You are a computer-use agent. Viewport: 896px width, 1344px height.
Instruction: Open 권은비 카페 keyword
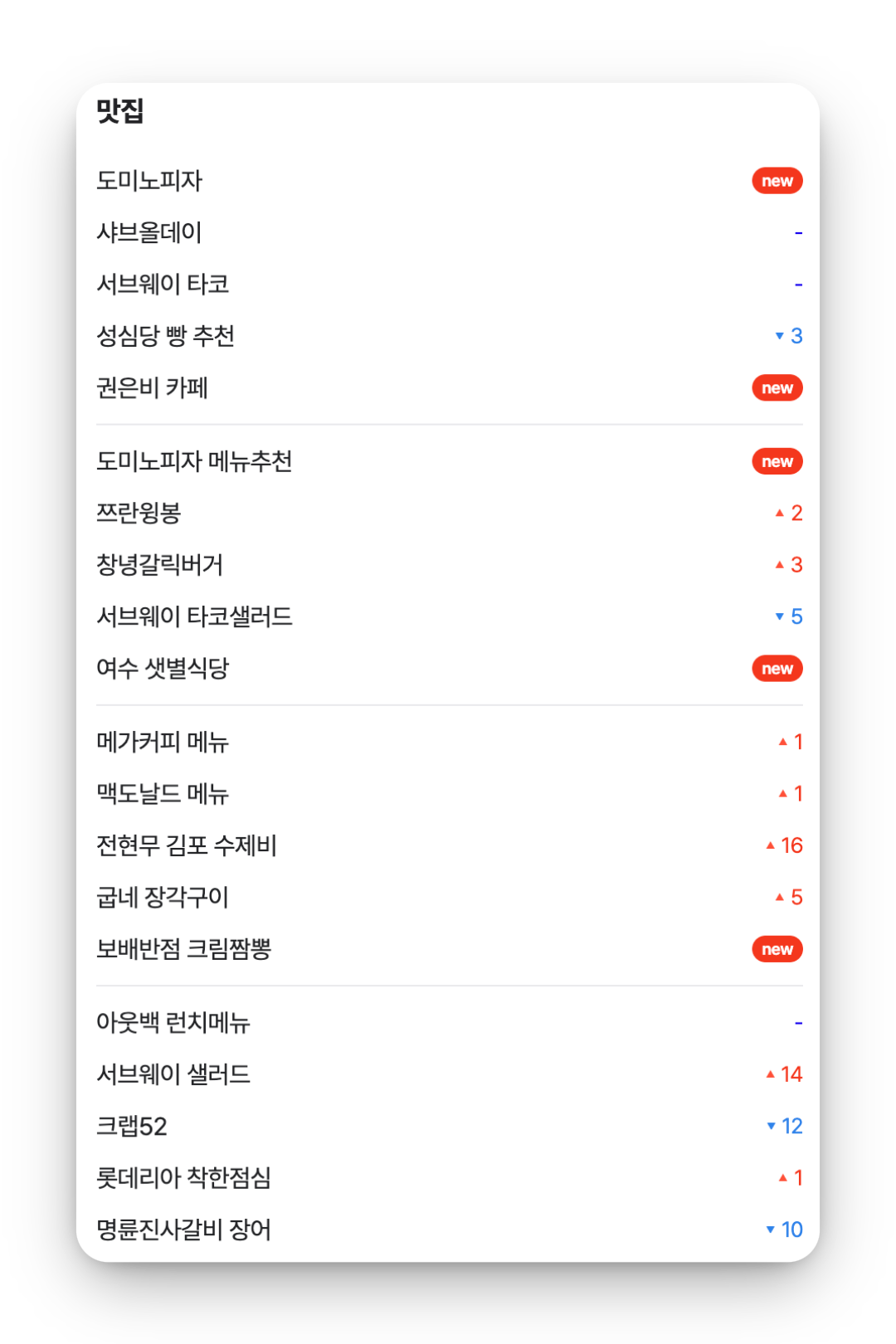(153, 387)
